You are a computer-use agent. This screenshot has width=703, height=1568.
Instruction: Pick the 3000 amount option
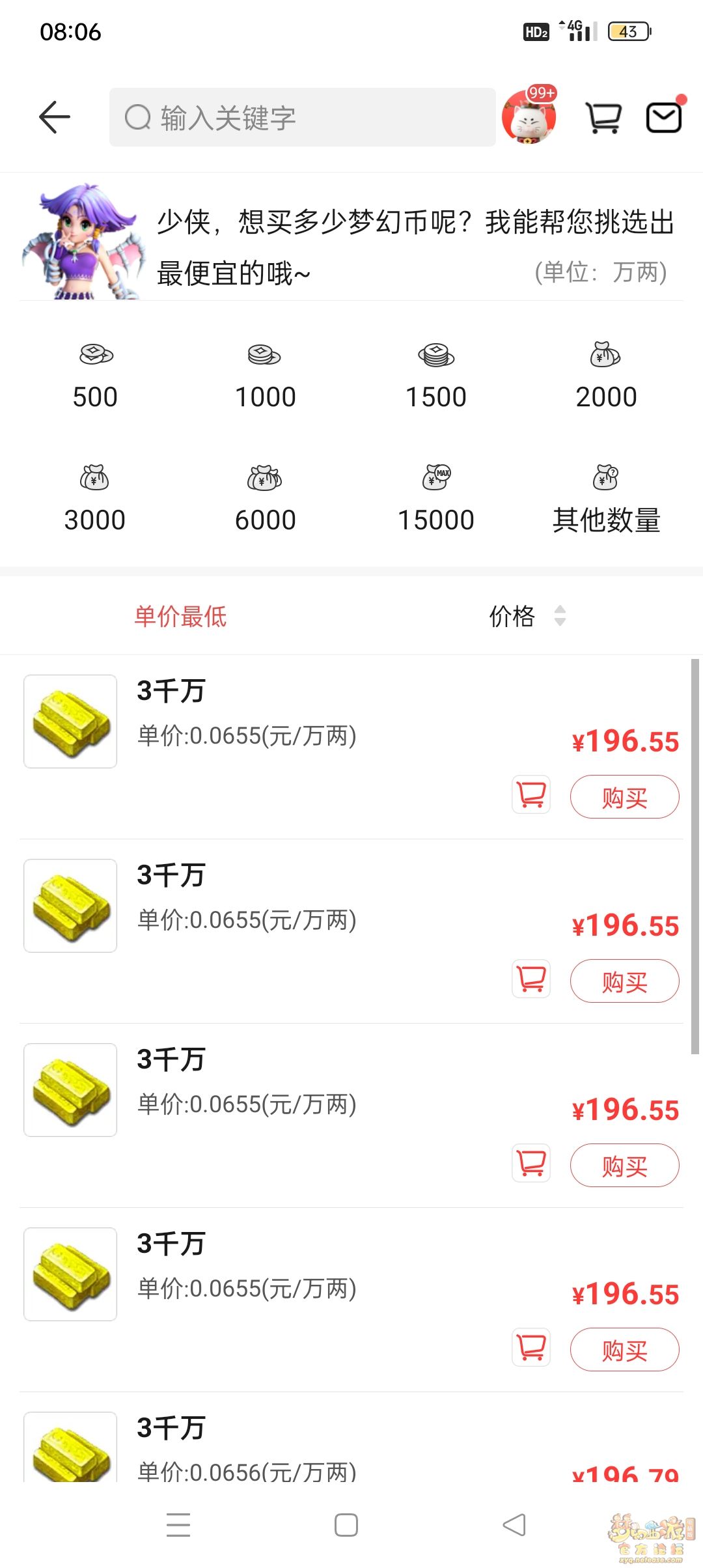point(95,499)
